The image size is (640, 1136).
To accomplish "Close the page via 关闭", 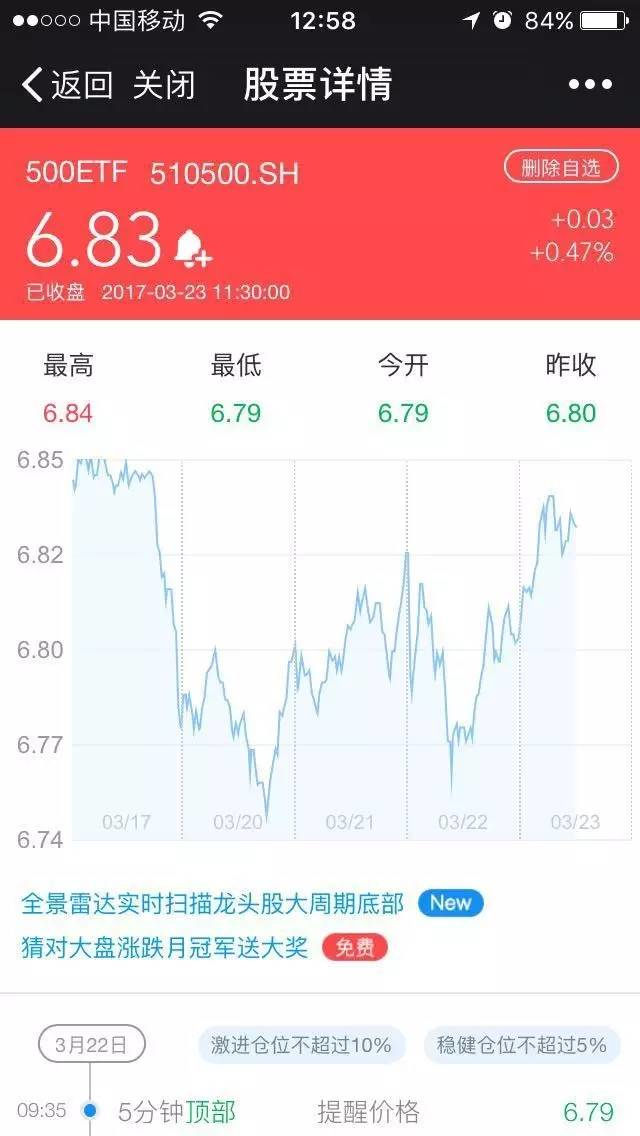I will pos(165,85).
